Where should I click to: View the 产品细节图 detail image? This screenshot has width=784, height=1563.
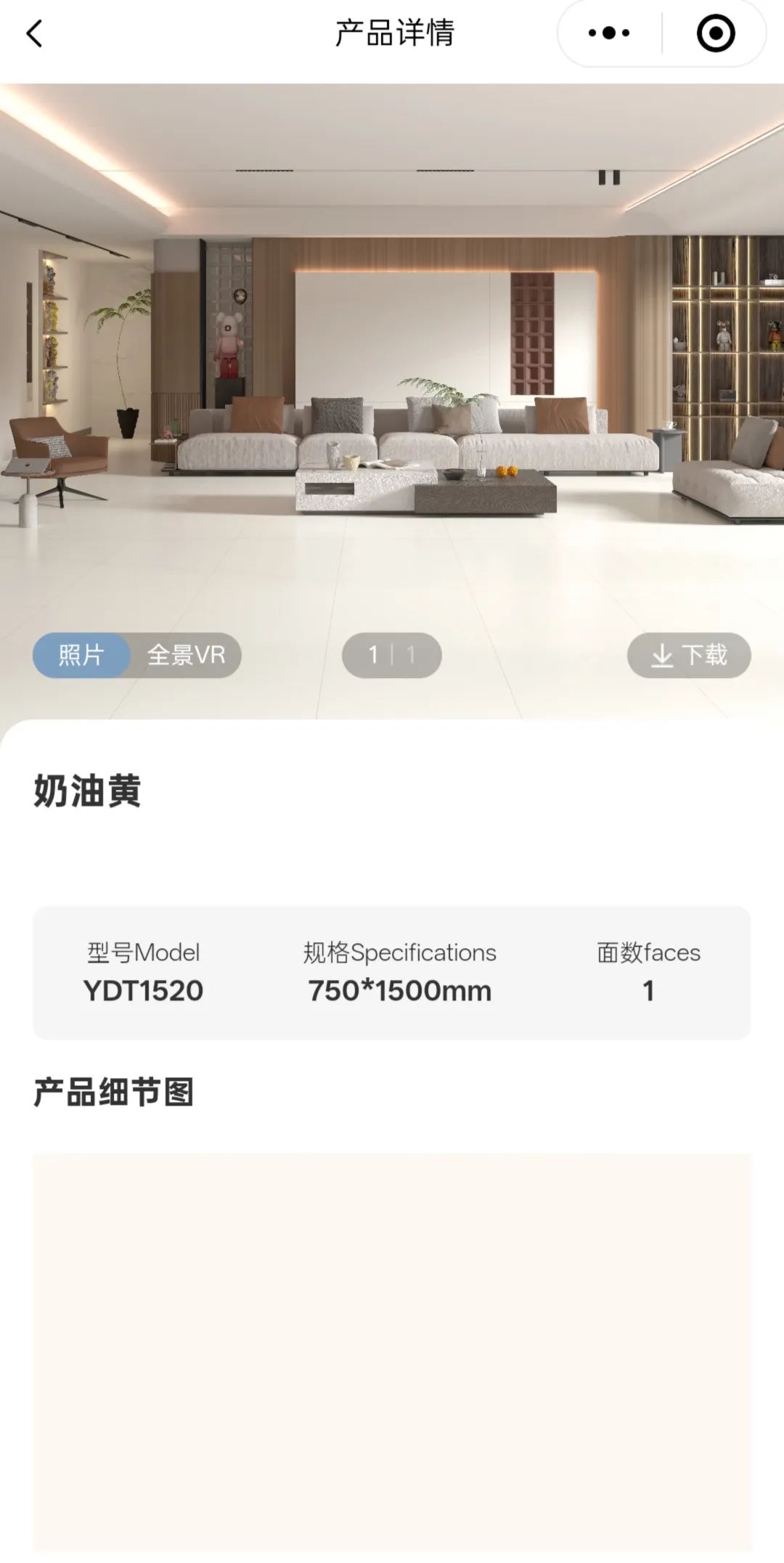click(x=392, y=1350)
